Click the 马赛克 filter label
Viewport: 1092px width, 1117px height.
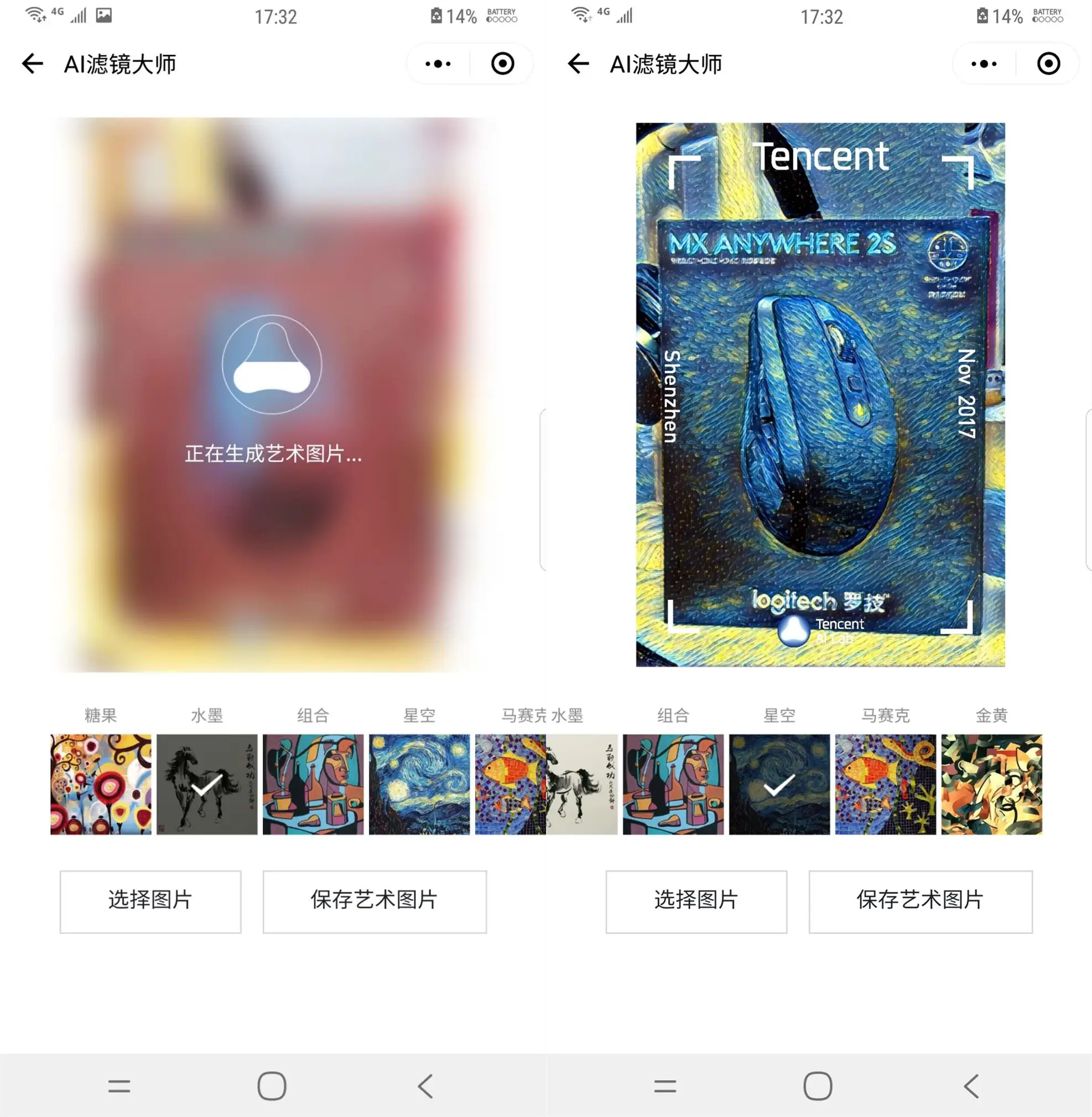[885, 714]
